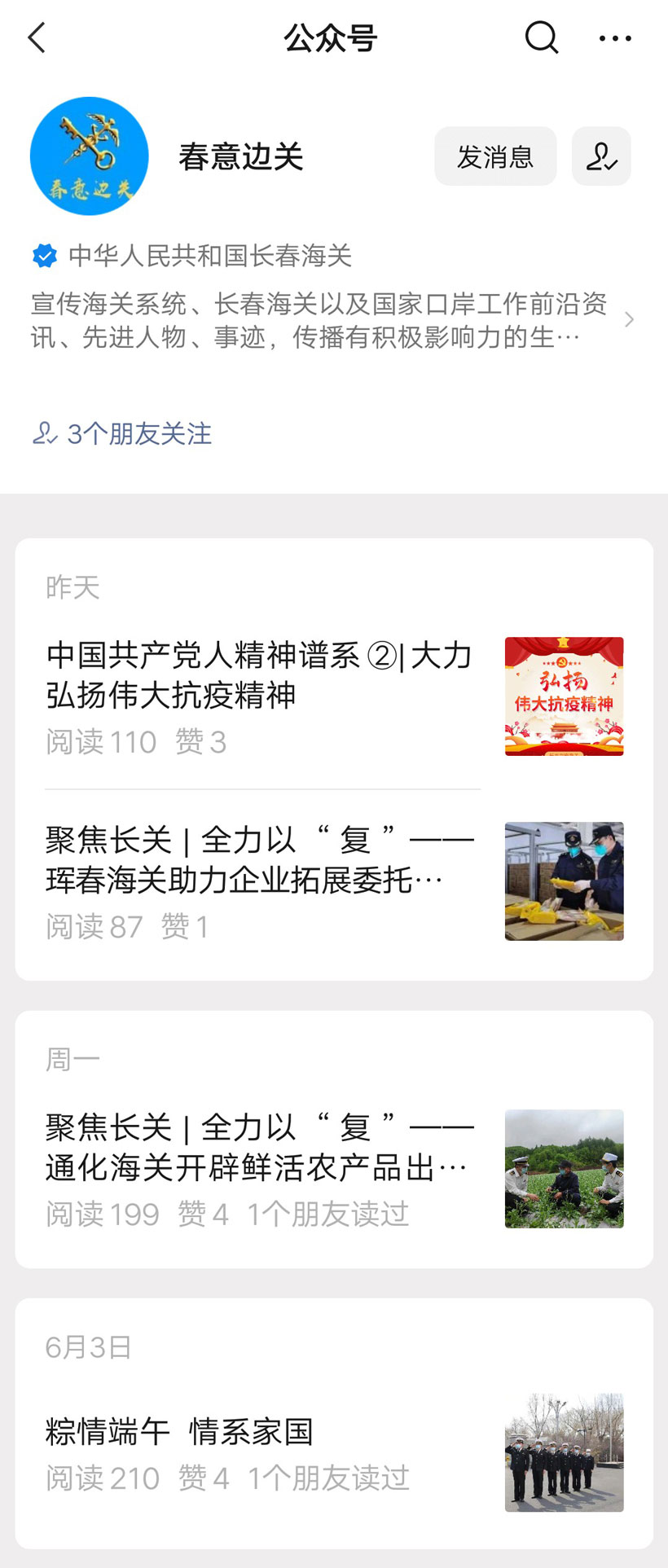This screenshot has width=668, height=1568.
Task: Expand the account description chevron
Action: tap(629, 320)
